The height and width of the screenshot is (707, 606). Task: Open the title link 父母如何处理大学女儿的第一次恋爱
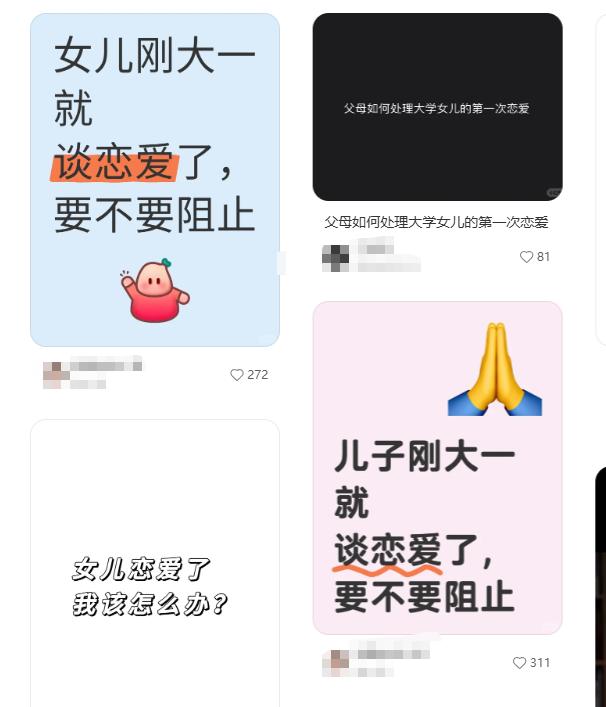436,222
